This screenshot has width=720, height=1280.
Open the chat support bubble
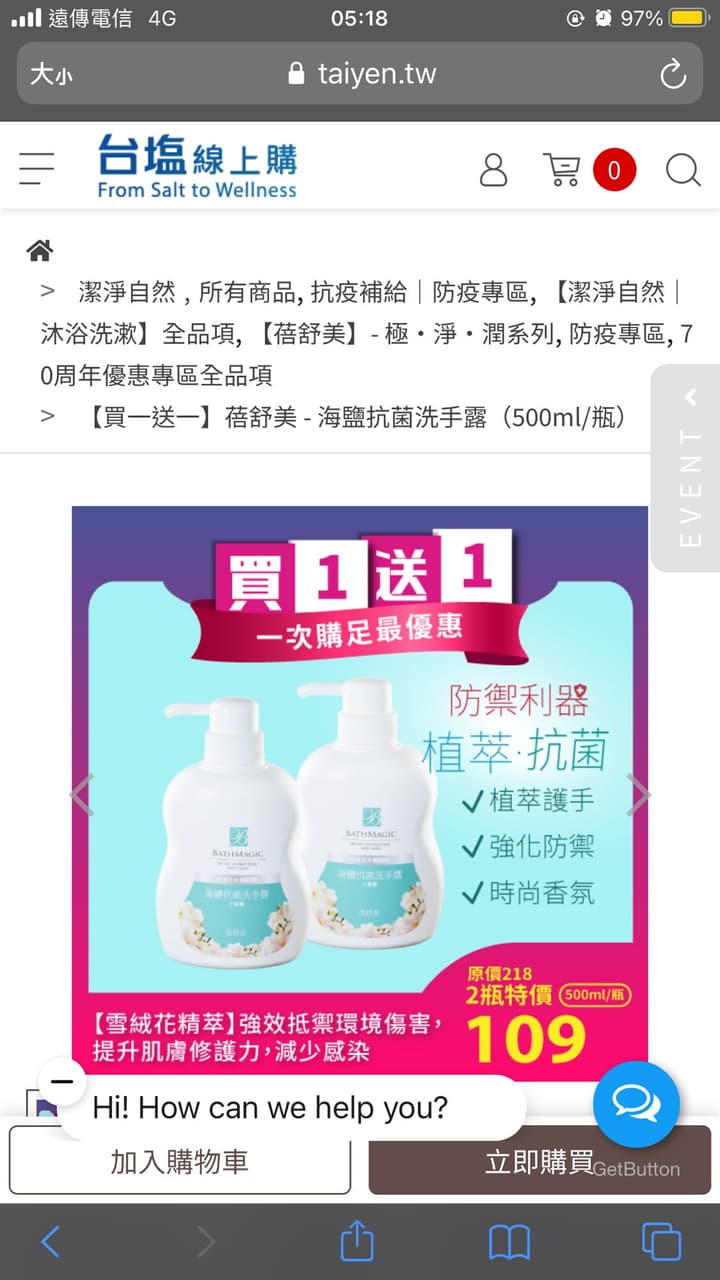(x=636, y=1104)
